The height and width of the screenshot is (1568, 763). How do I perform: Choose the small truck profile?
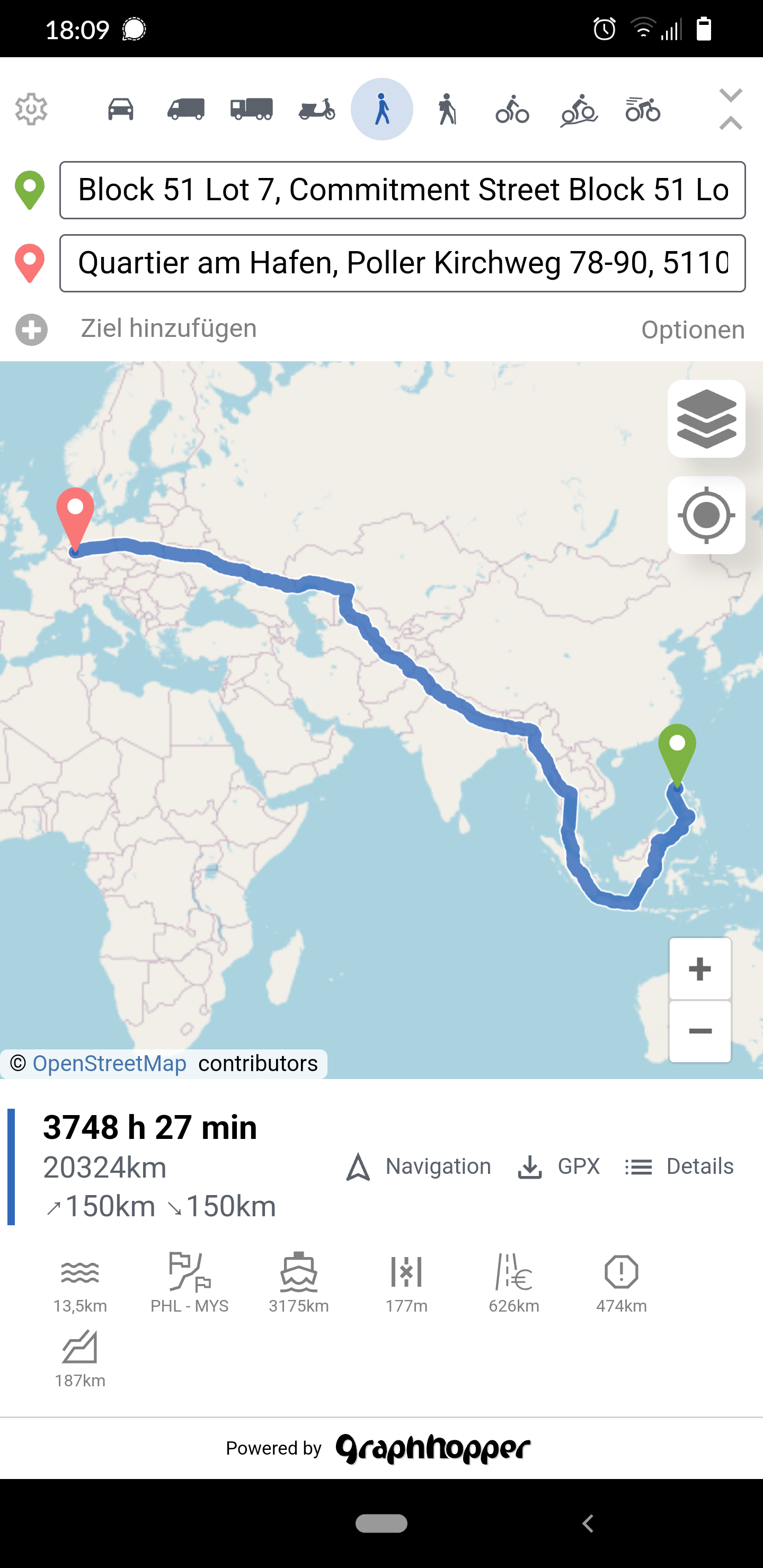(x=186, y=110)
